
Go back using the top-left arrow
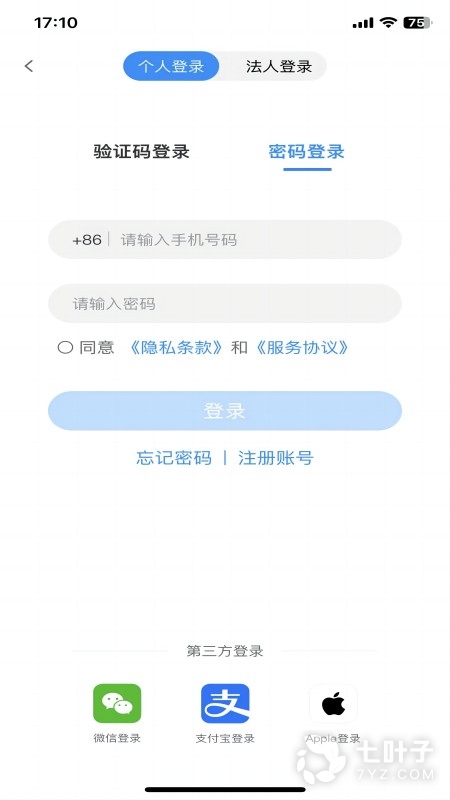coord(29,66)
